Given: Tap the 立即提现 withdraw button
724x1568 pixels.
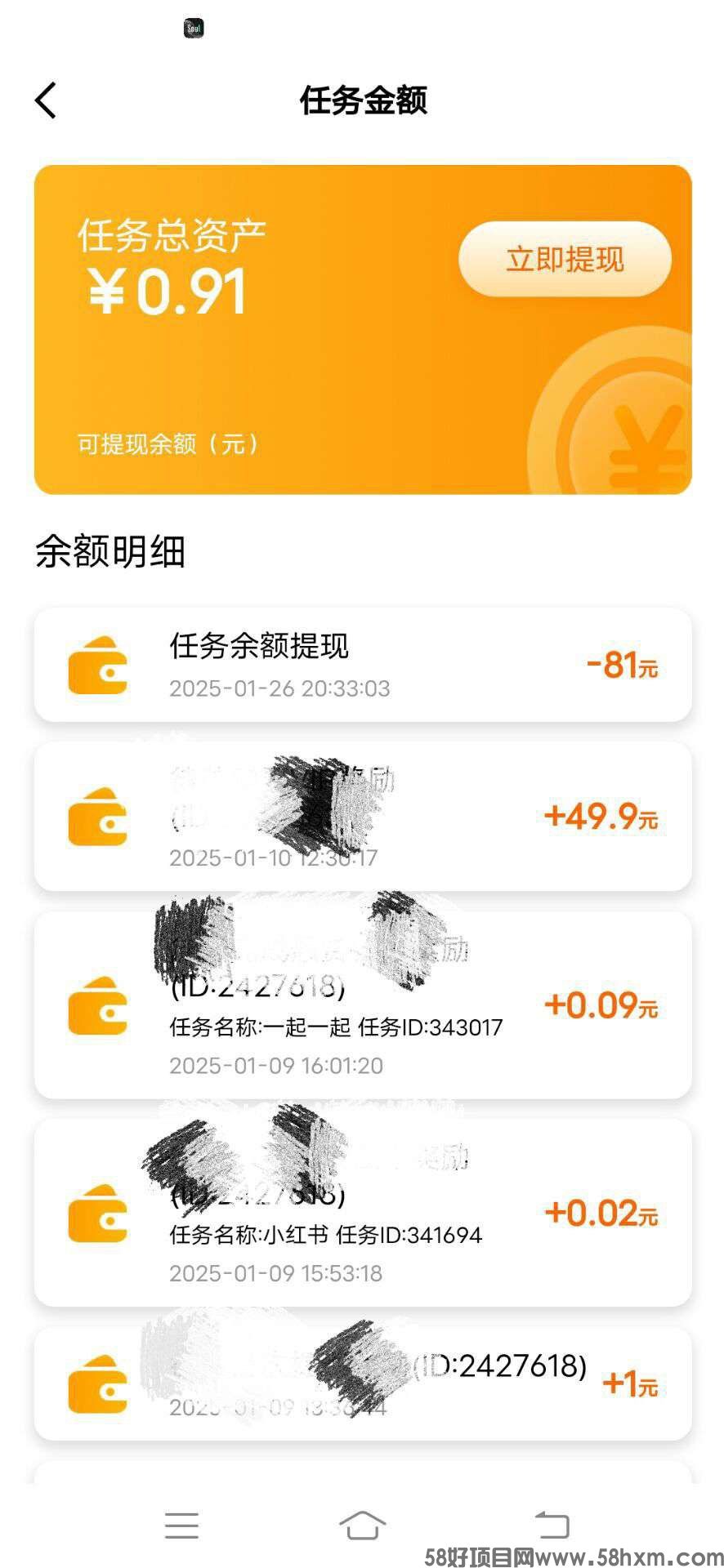Looking at the screenshot, I should pos(565,259).
